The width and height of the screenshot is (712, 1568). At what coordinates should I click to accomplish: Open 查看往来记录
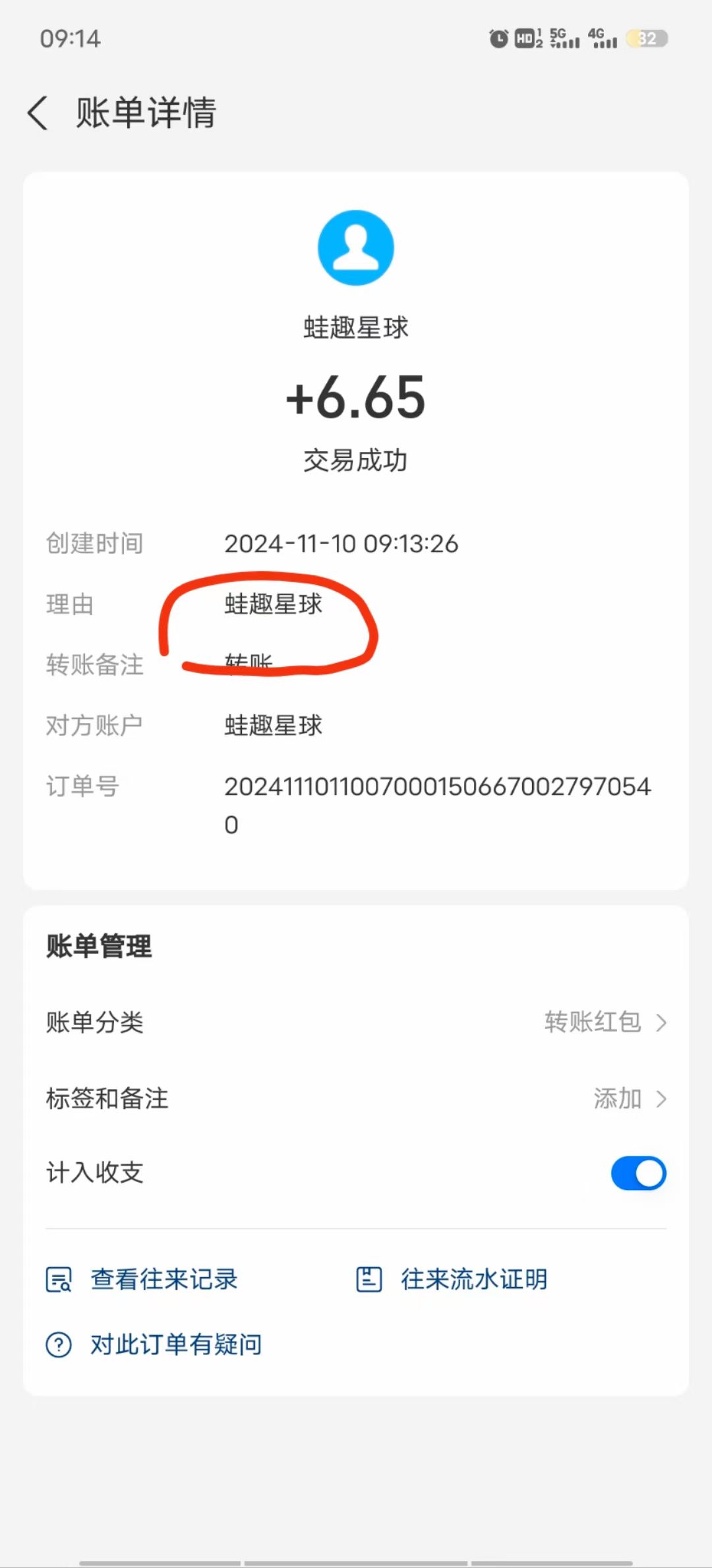click(142, 1279)
